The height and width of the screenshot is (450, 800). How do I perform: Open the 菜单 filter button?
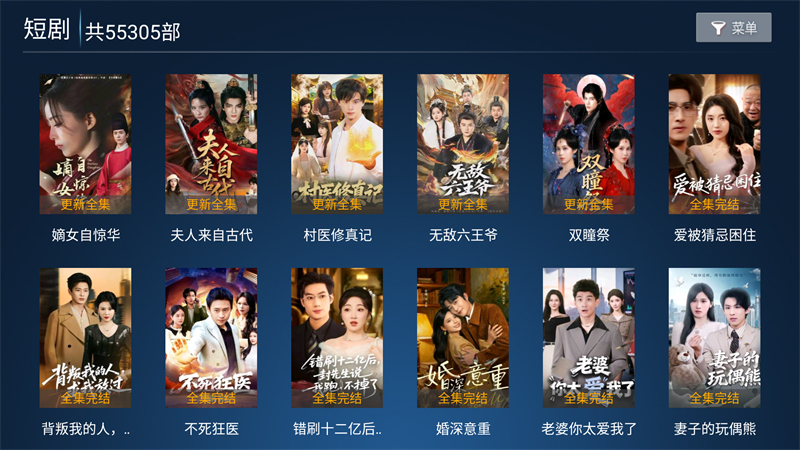[733, 28]
